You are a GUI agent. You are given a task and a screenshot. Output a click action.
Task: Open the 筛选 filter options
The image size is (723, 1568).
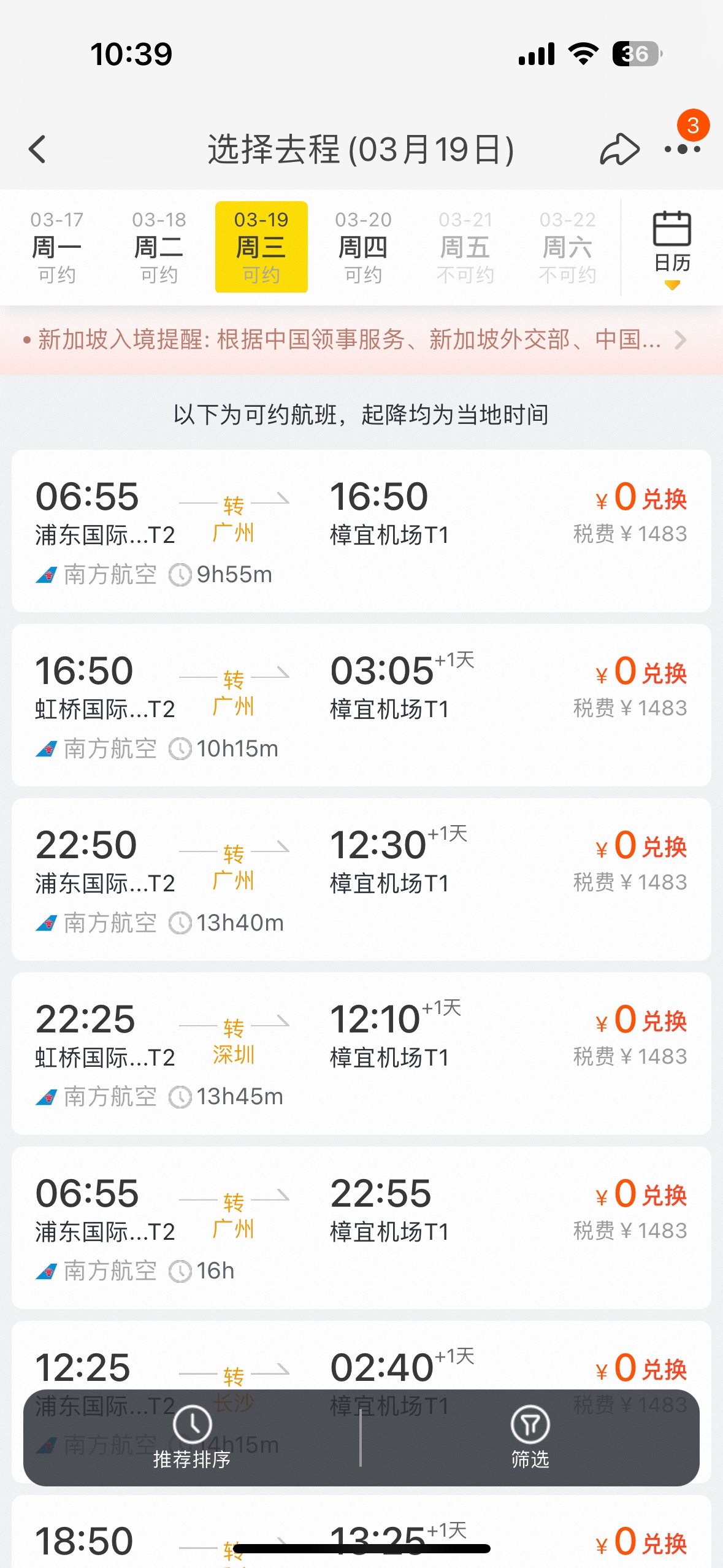point(530,1437)
